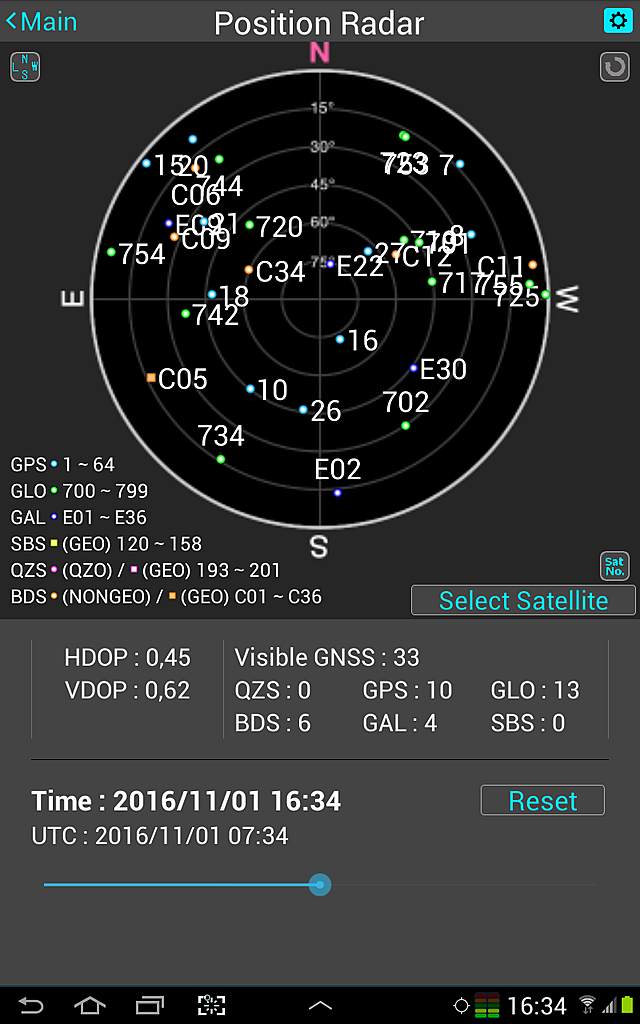Tap the refresh rotation icon
Viewport: 640px width, 1024px height.
click(x=615, y=67)
